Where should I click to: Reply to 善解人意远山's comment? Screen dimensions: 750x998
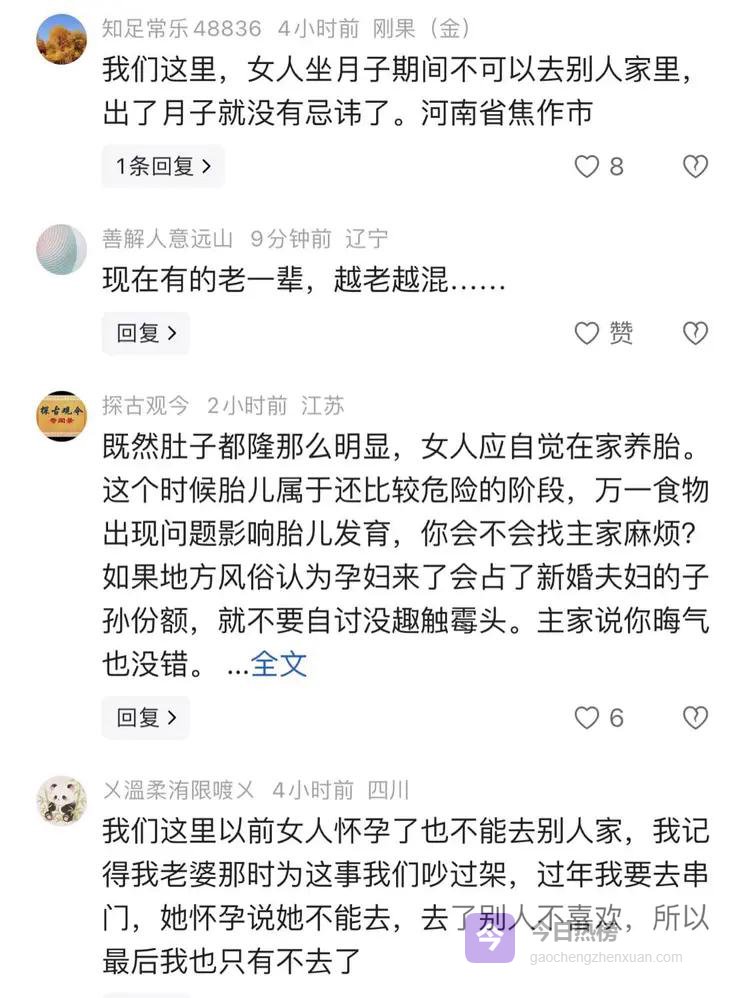146,333
